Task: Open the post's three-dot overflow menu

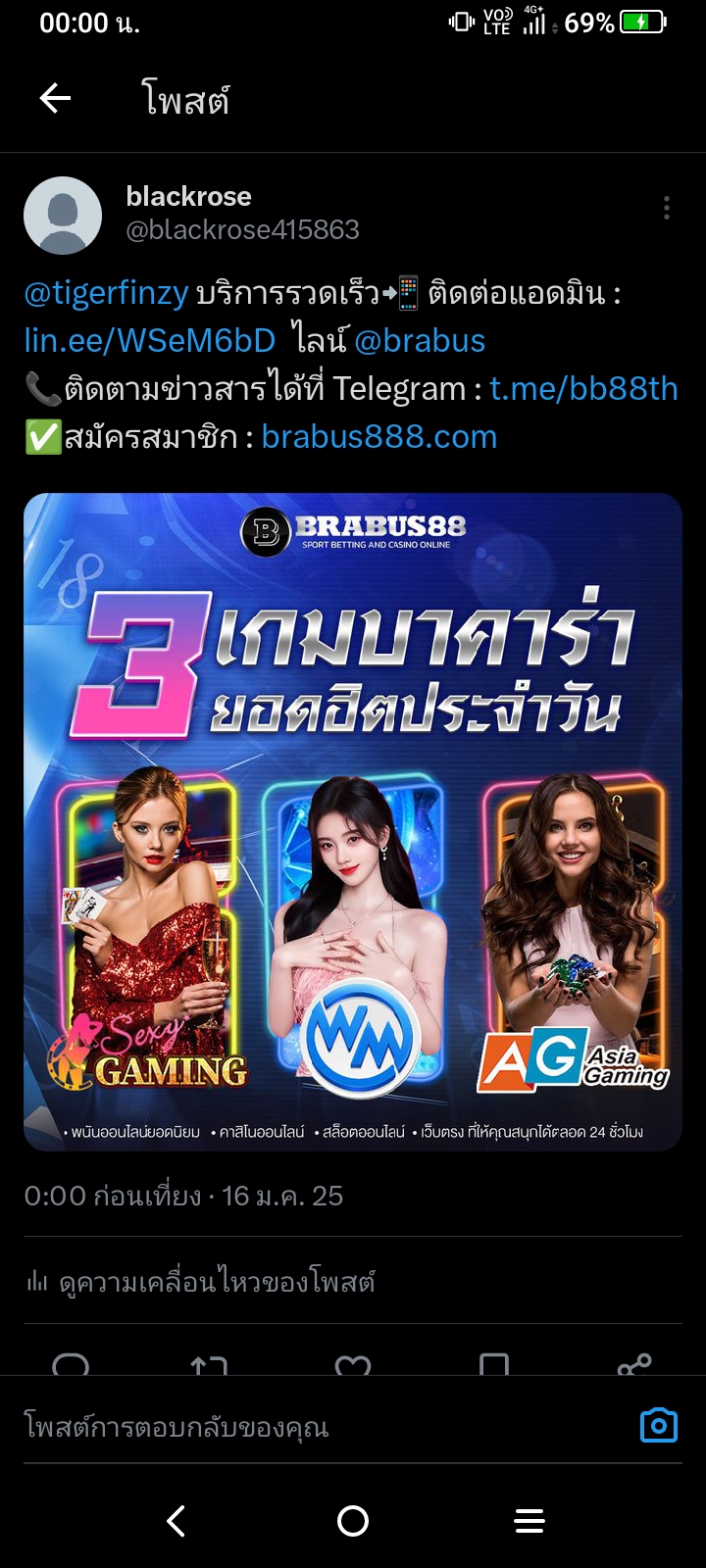Action: 666,208
